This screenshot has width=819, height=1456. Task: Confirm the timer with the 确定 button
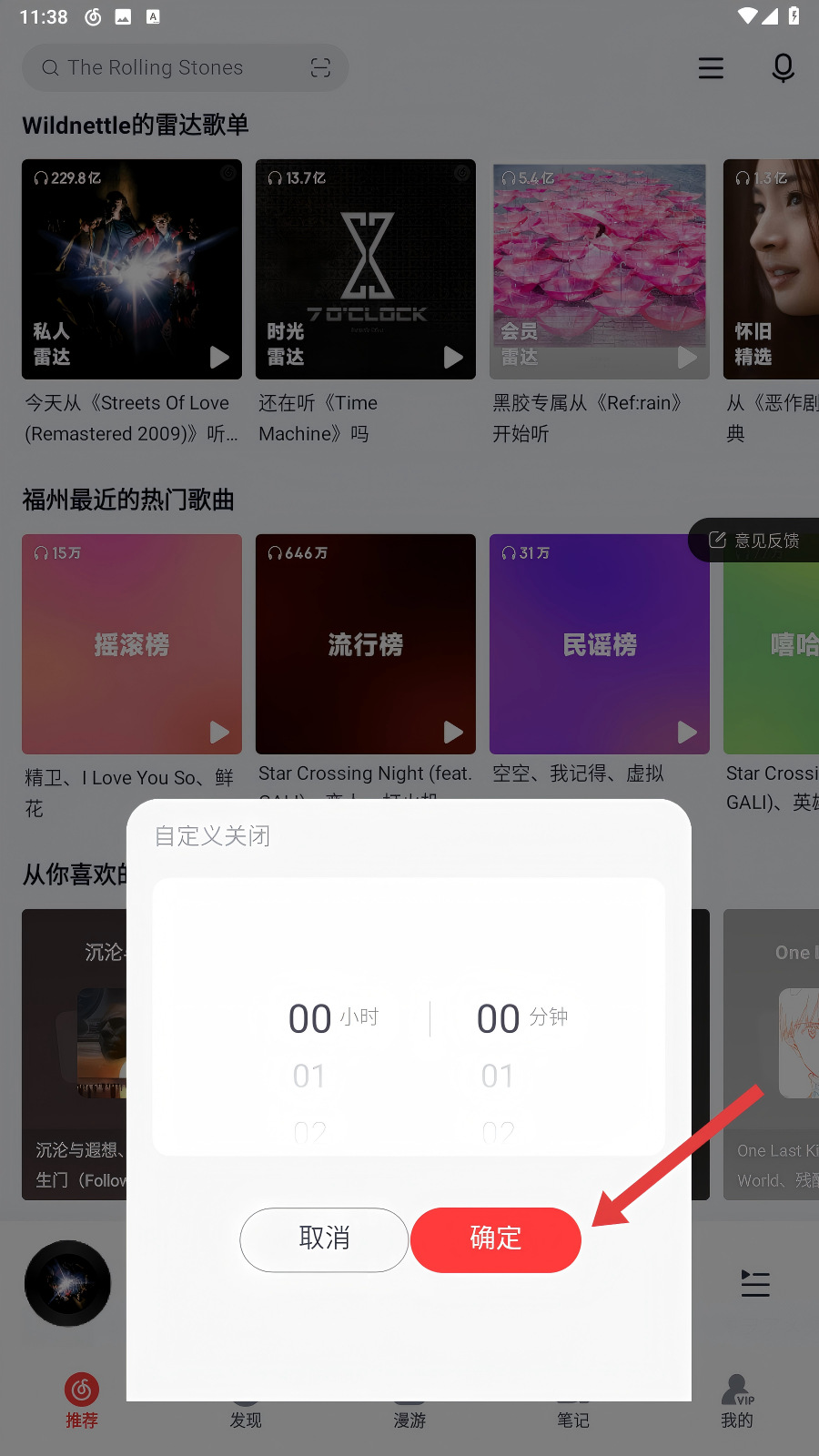496,1239
